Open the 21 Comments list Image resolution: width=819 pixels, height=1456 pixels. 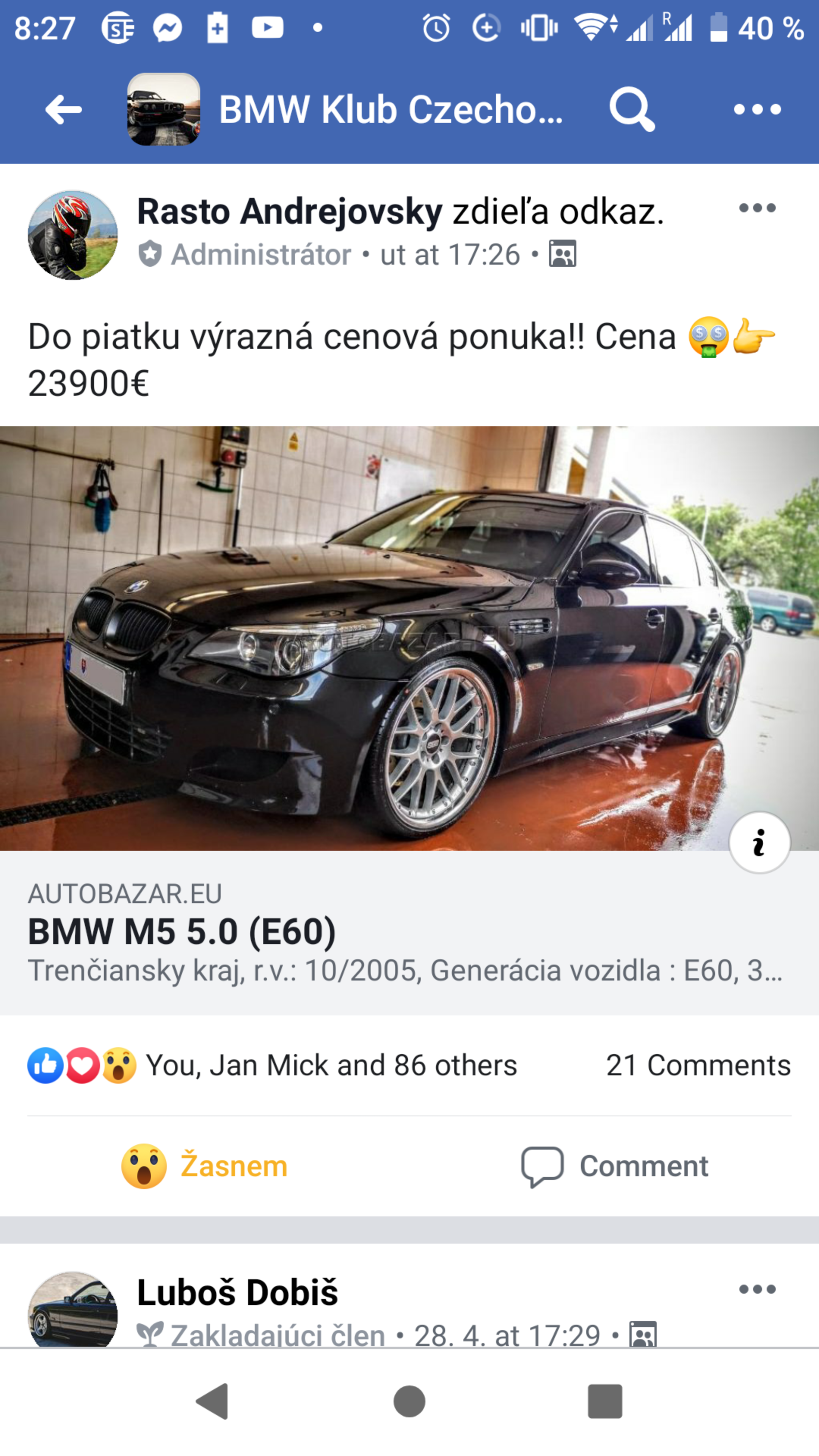(698, 1065)
